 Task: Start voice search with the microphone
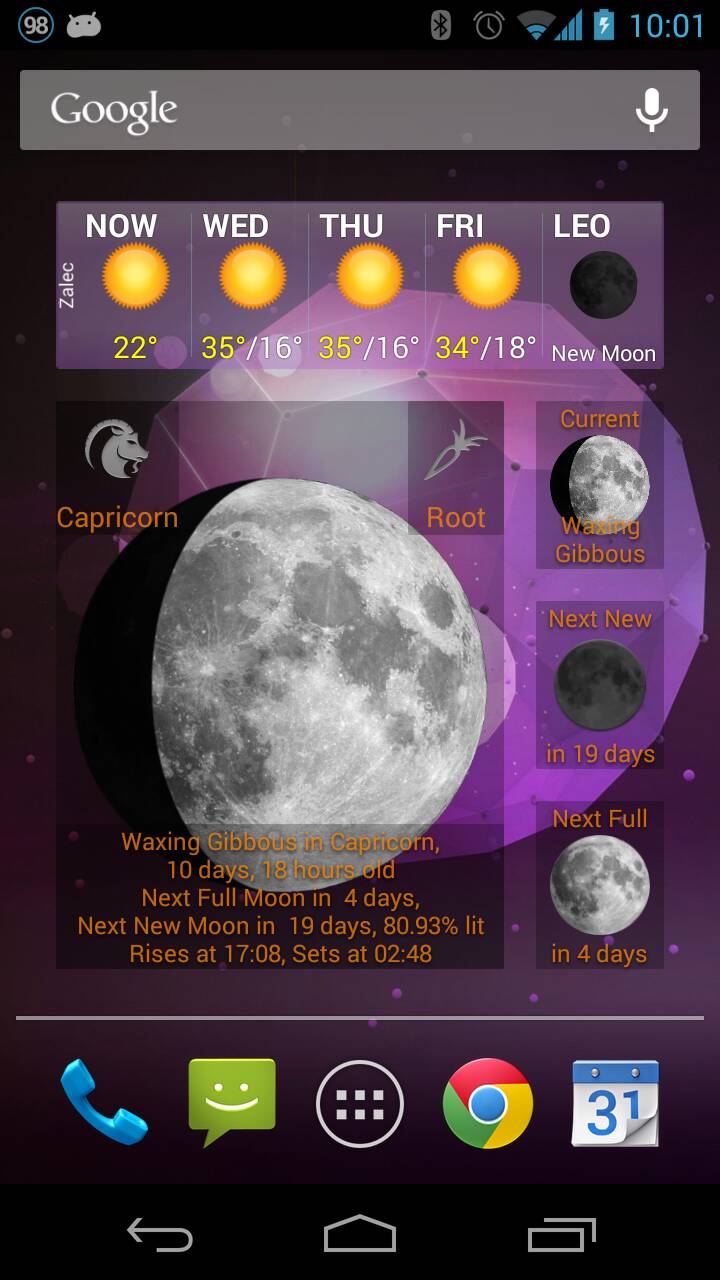pyautogui.click(x=651, y=110)
